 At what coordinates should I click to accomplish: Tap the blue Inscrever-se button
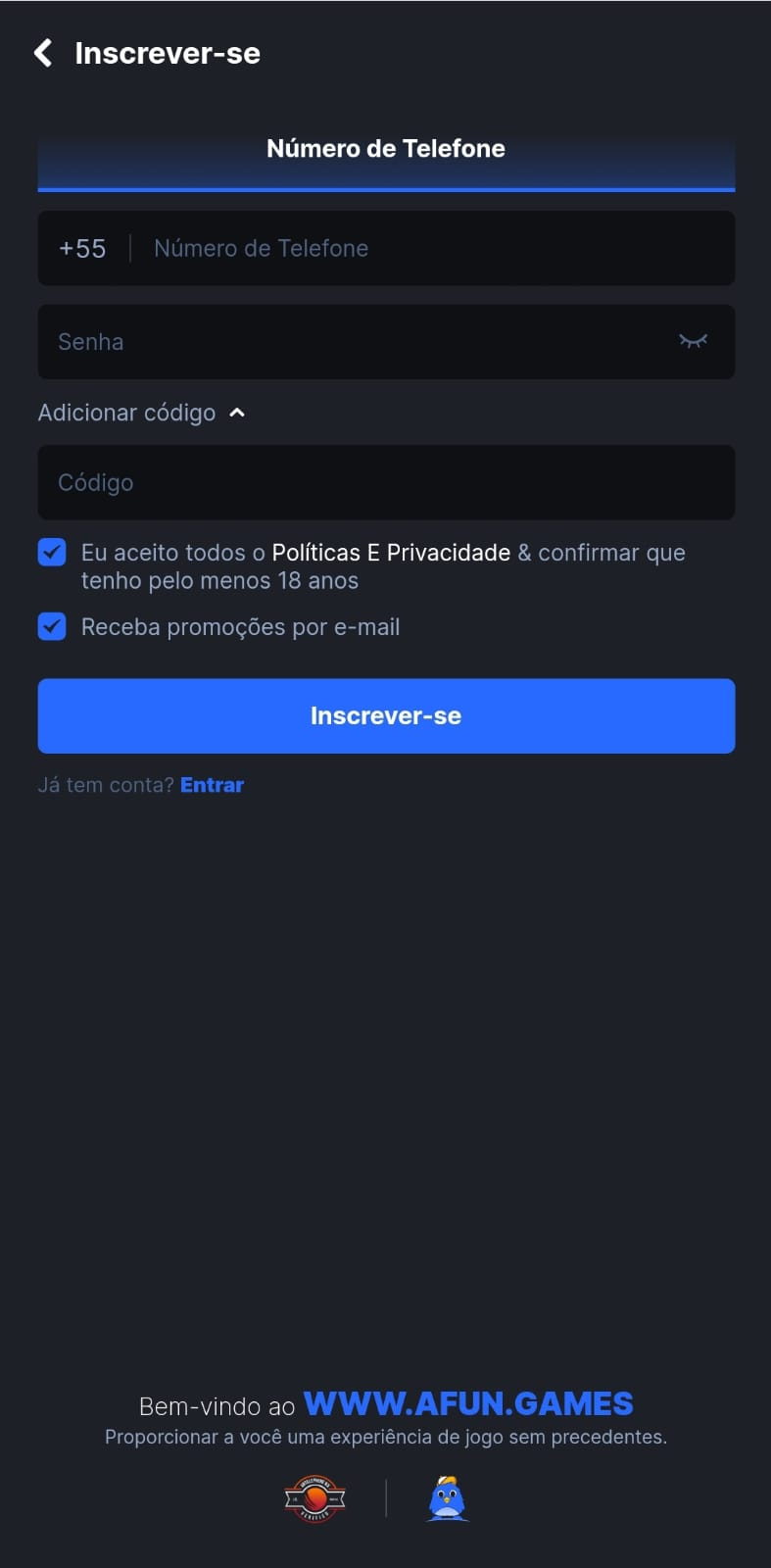point(386,716)
